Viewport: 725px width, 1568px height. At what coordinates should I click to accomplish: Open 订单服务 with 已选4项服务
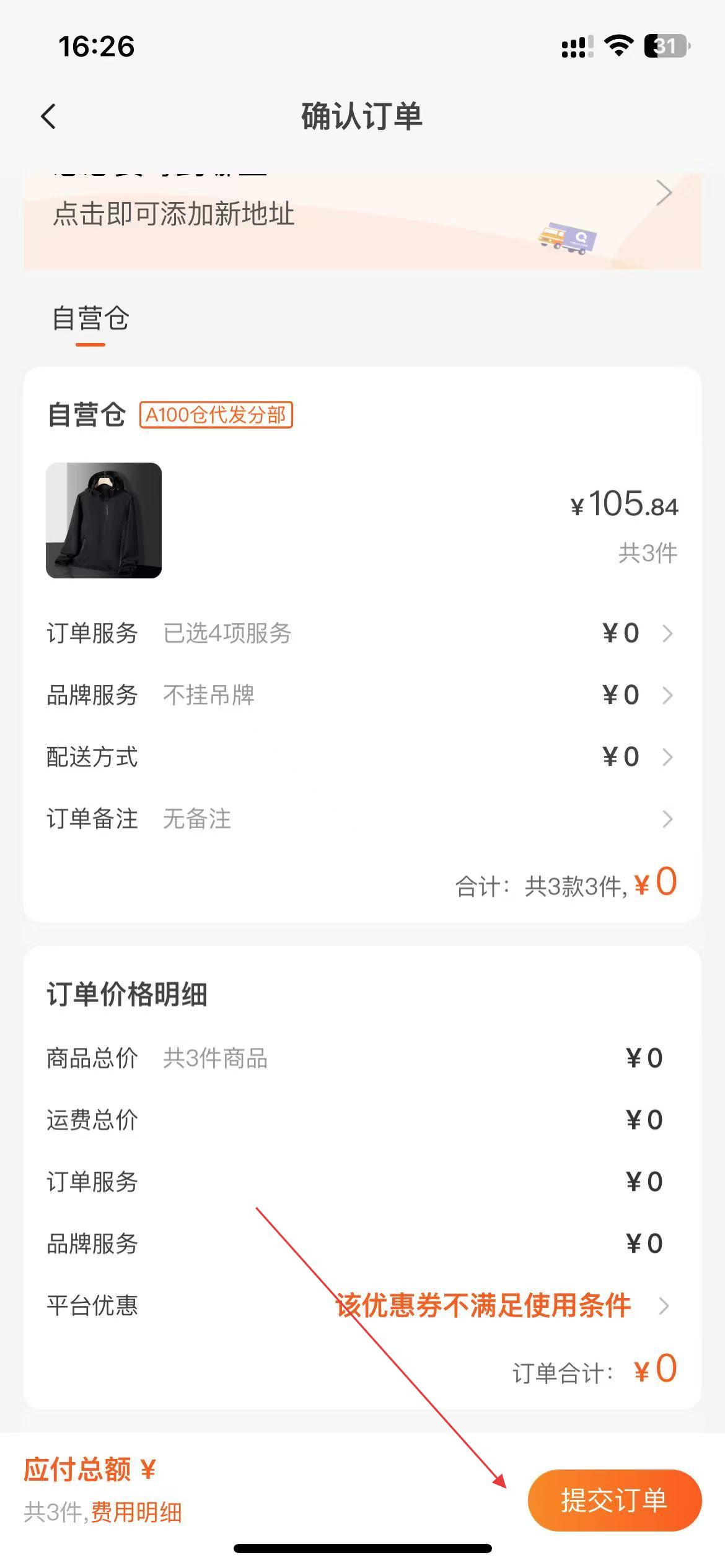[362, 634]
